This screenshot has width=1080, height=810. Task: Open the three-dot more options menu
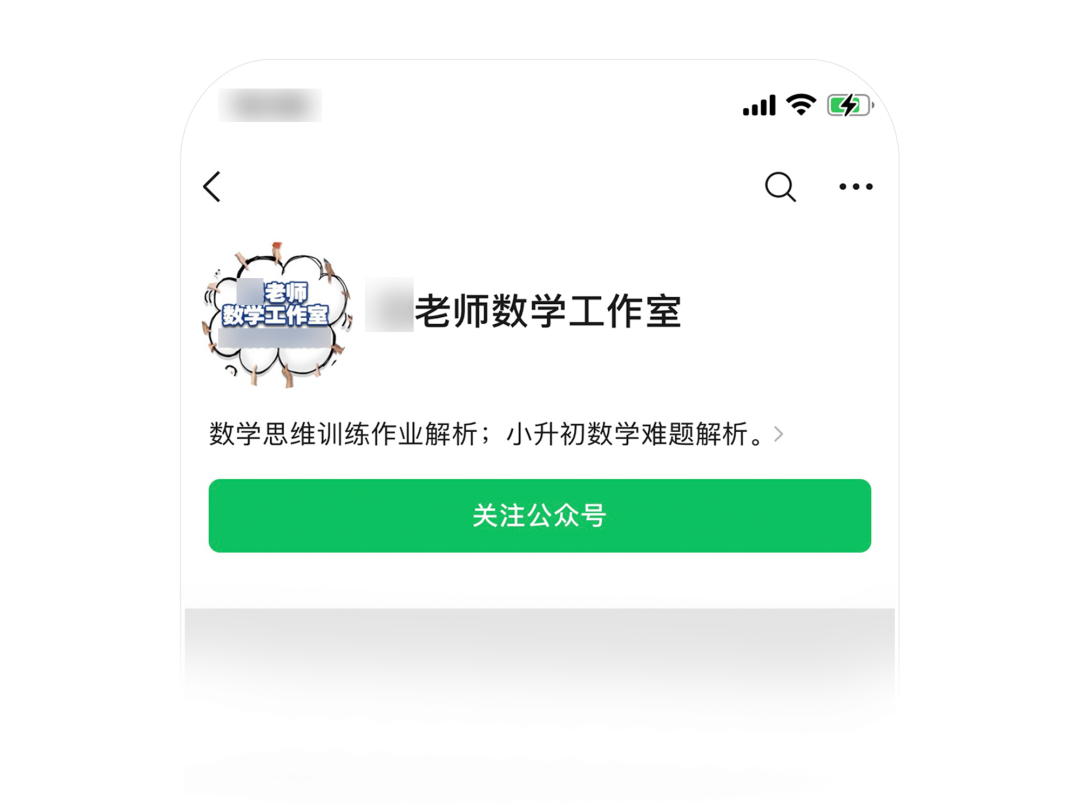tap(855, 187)
